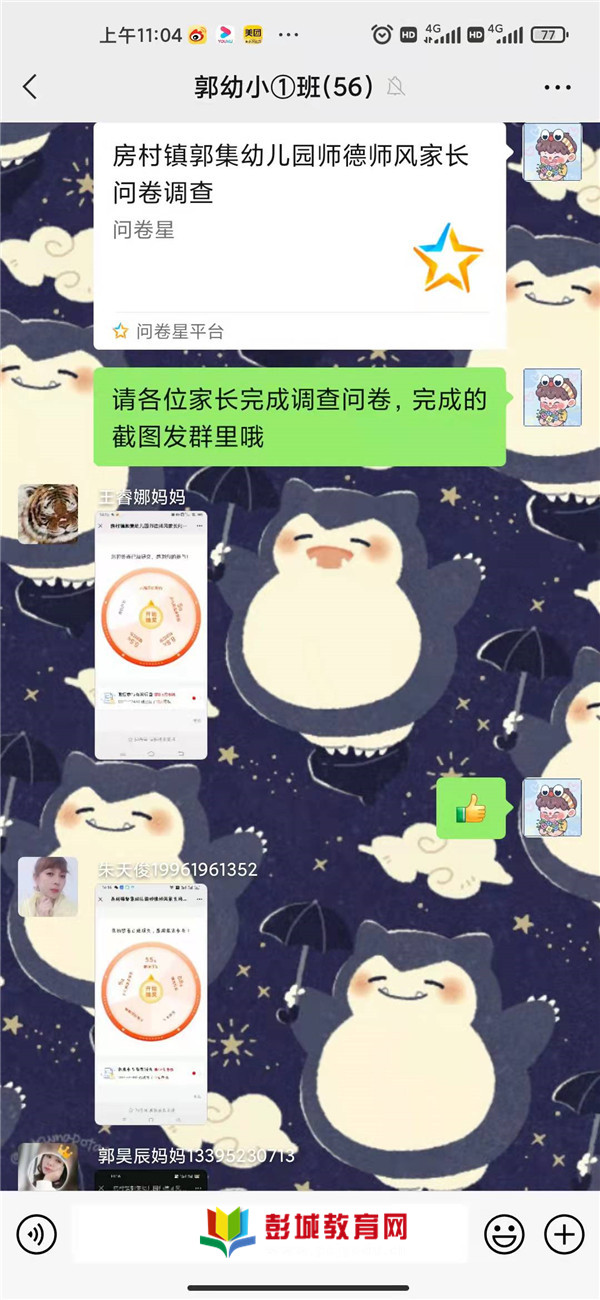Go back from the 郭幼小①班 group chat
Screen dimensions: 600x1300
click(x=30, y=87)
